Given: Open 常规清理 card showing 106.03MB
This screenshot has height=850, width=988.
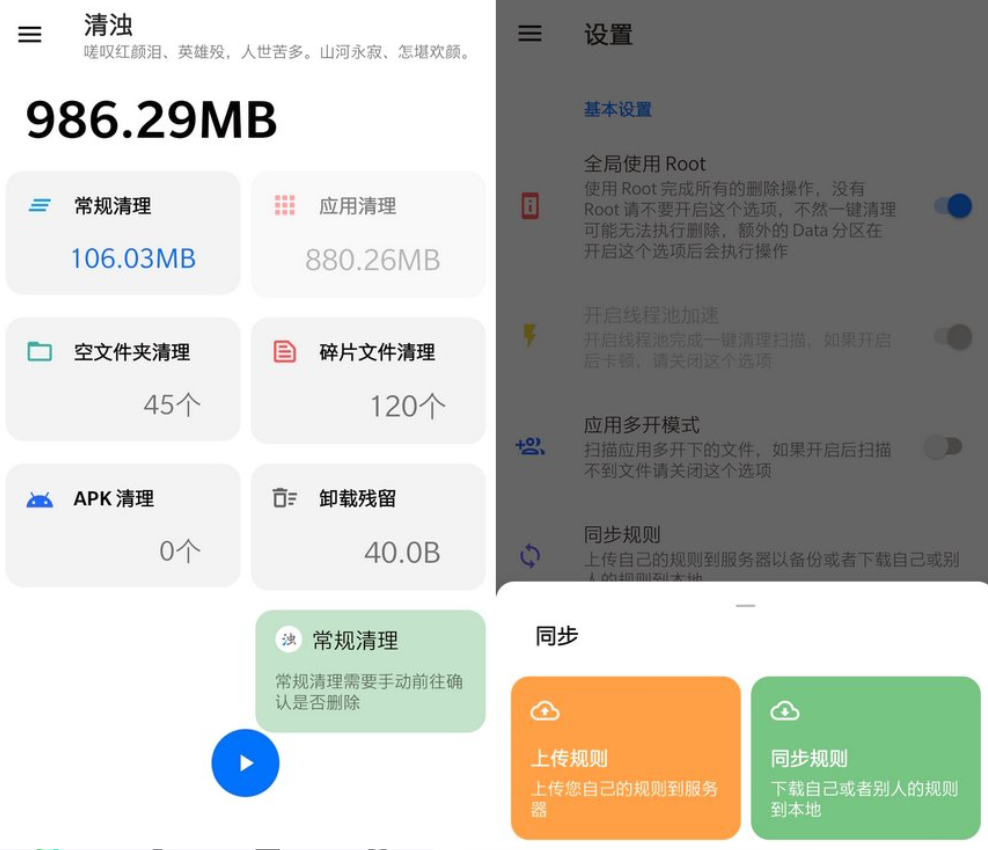Looking at the screenshot, I should pos(123,233).
